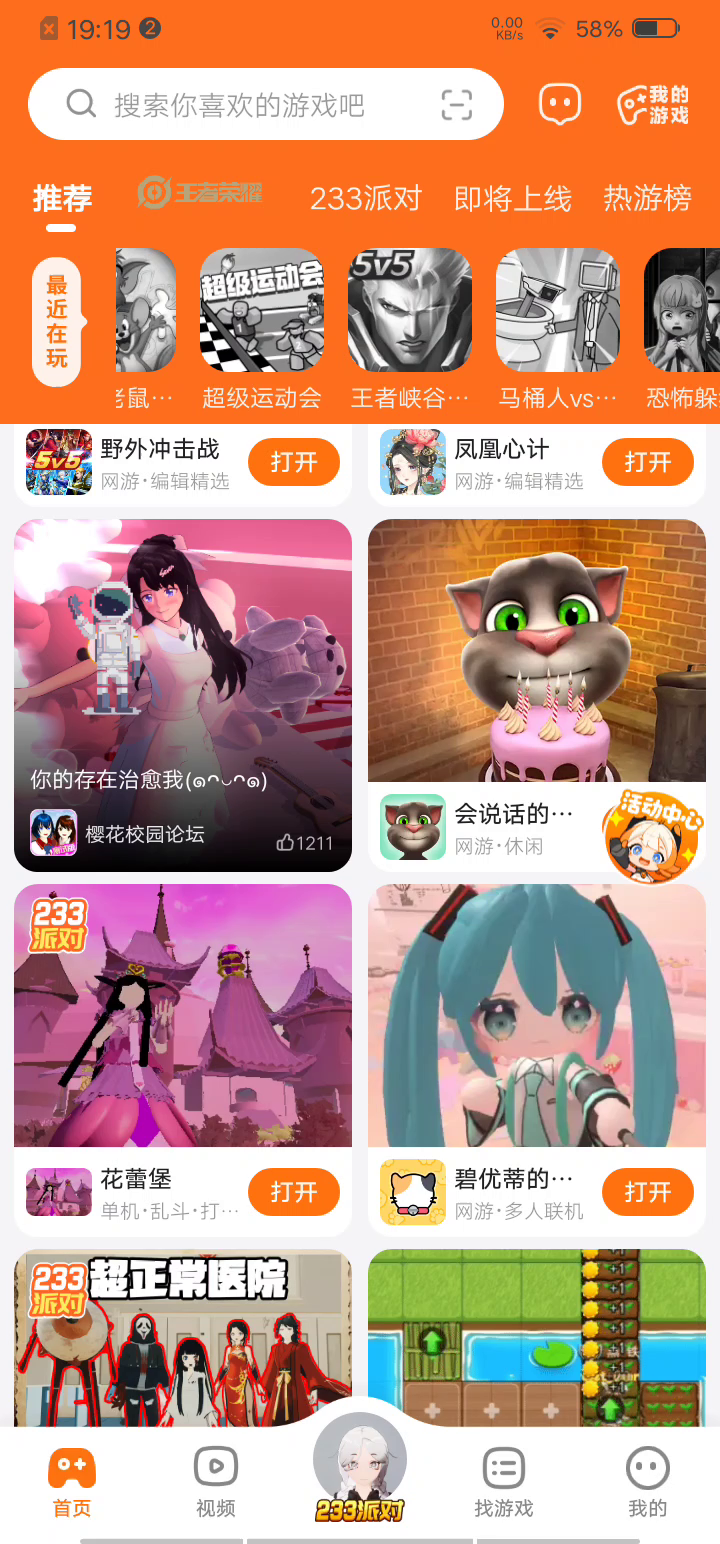Tap 打开 next to 凤凰心计

tap(647, 462)
